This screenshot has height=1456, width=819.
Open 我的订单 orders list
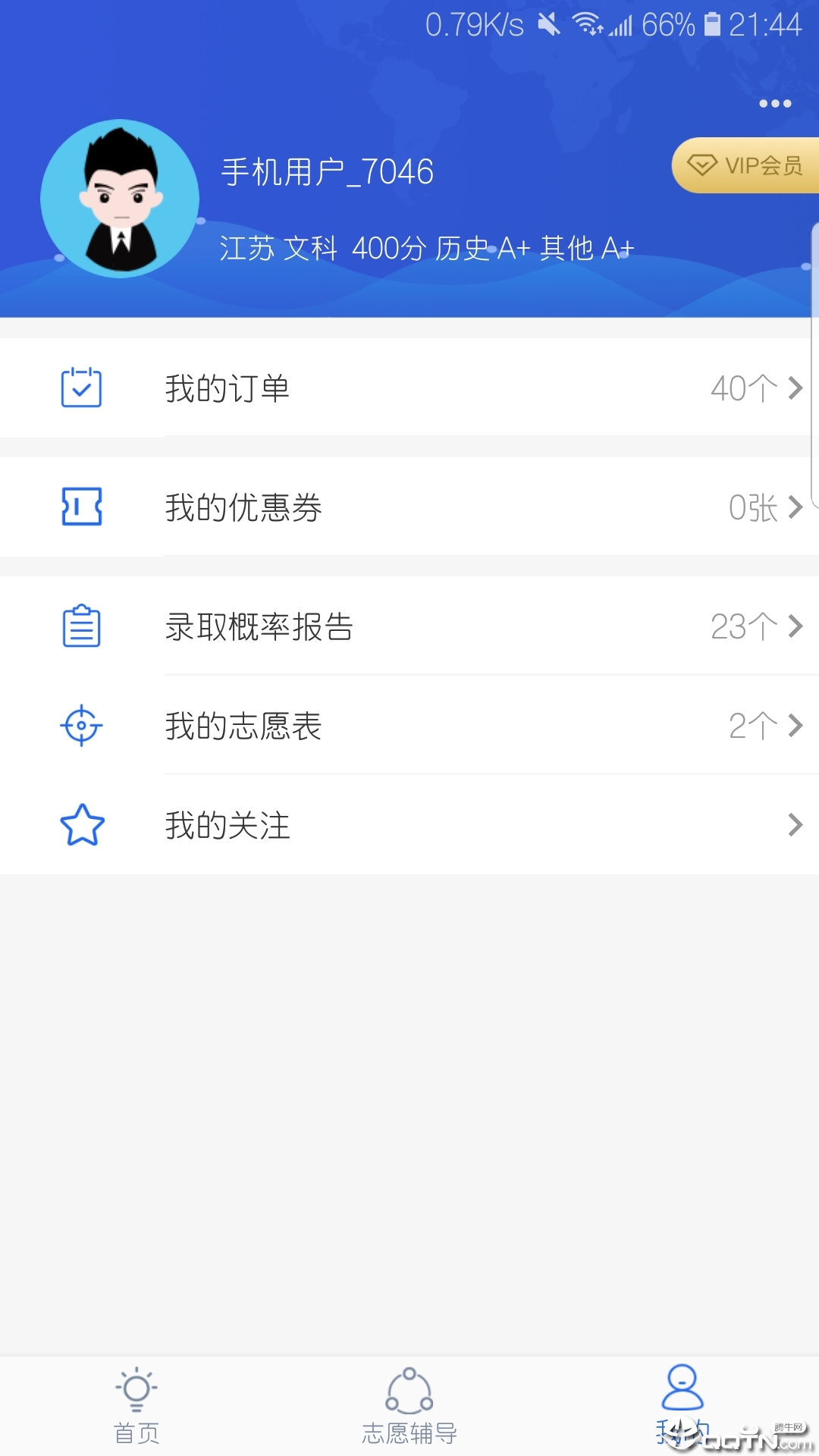click(409, 388)
